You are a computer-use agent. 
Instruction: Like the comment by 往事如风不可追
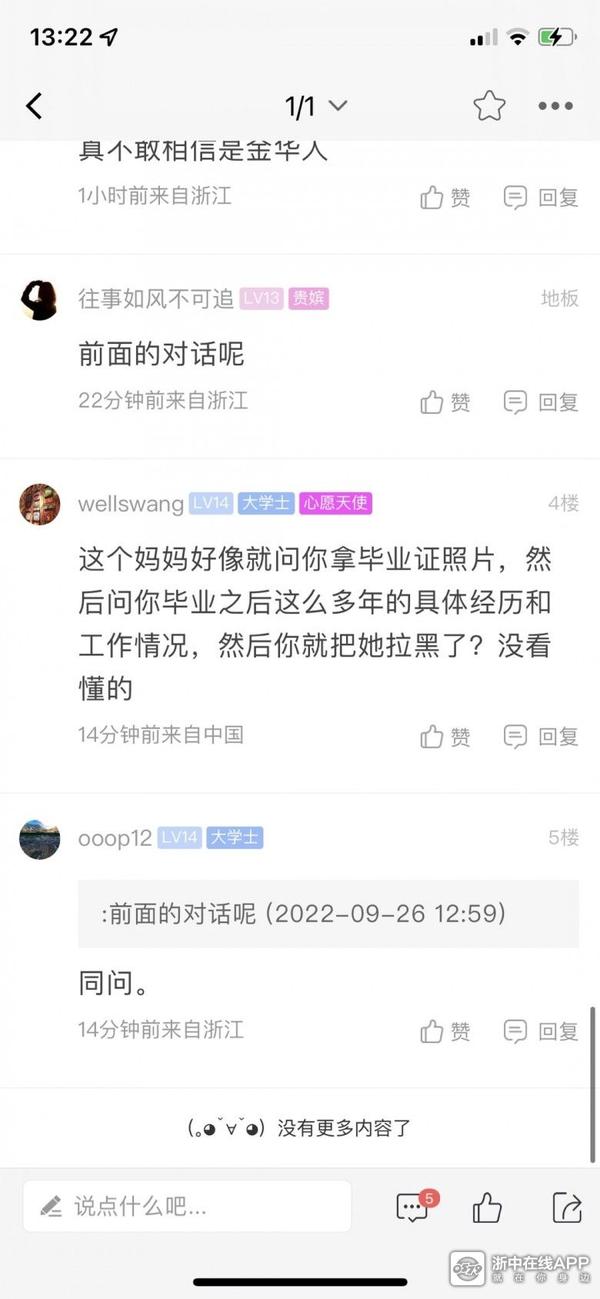[445, 402]
